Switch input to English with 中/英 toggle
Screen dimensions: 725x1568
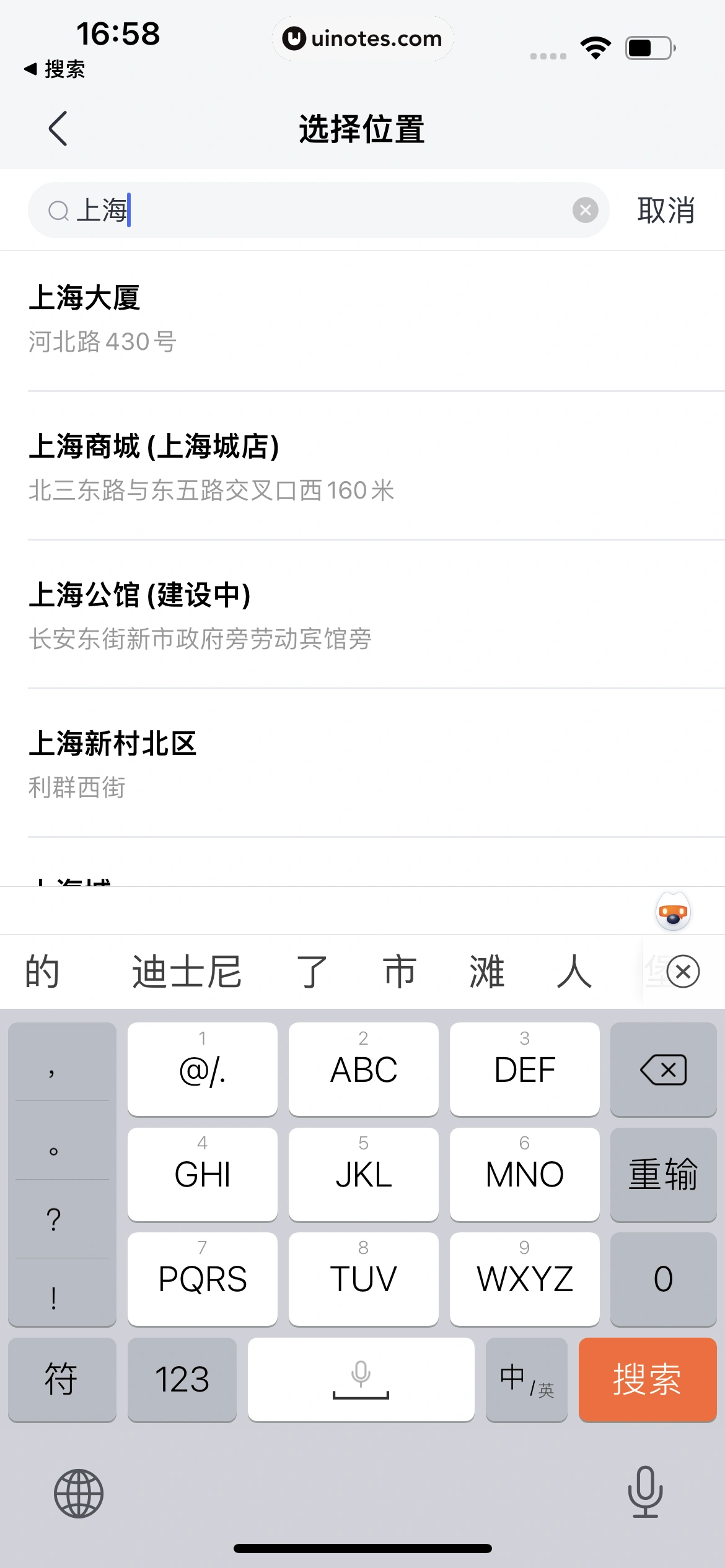tap(525, 1380)
